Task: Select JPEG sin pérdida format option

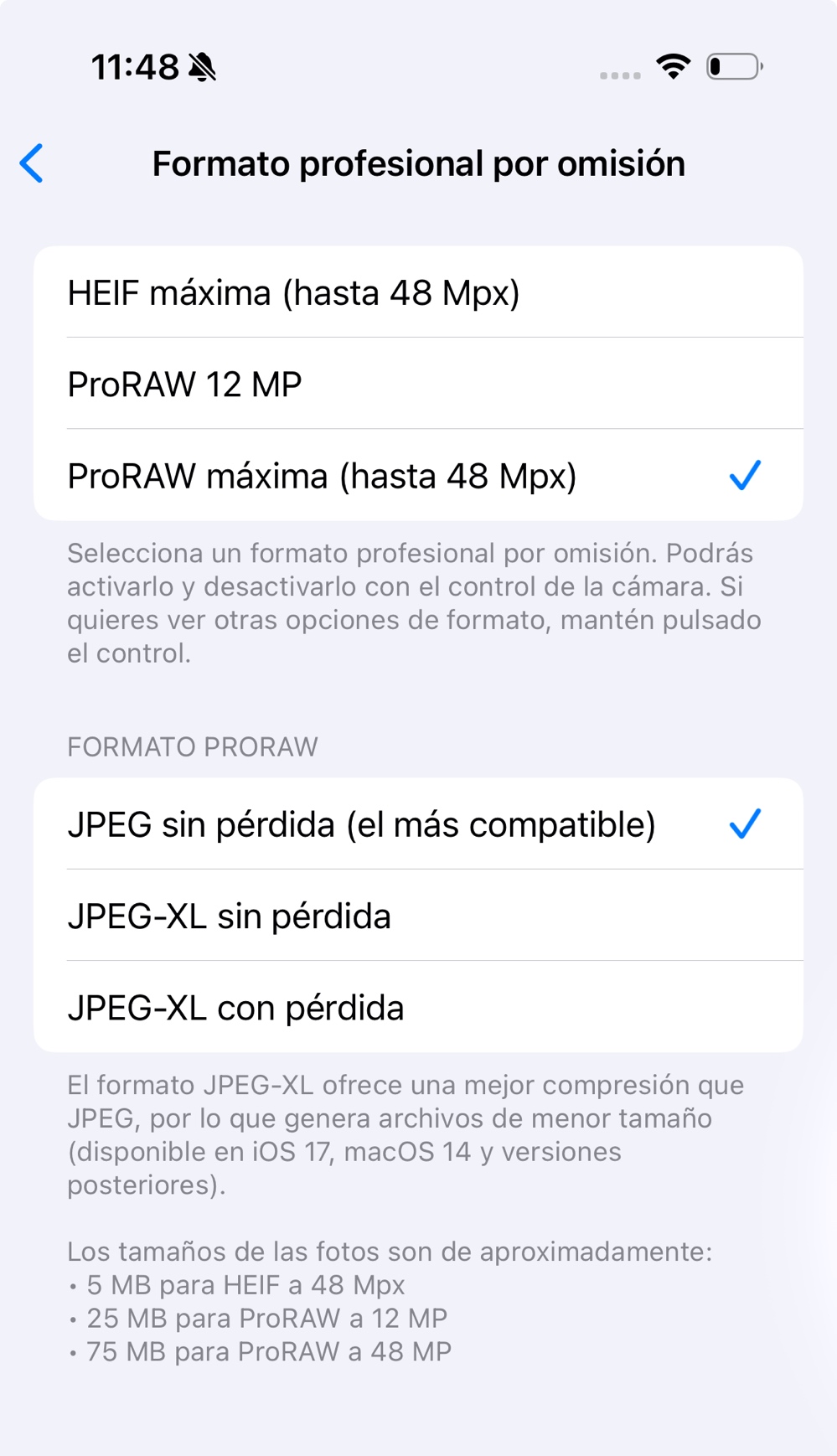Action: (362, 824)
